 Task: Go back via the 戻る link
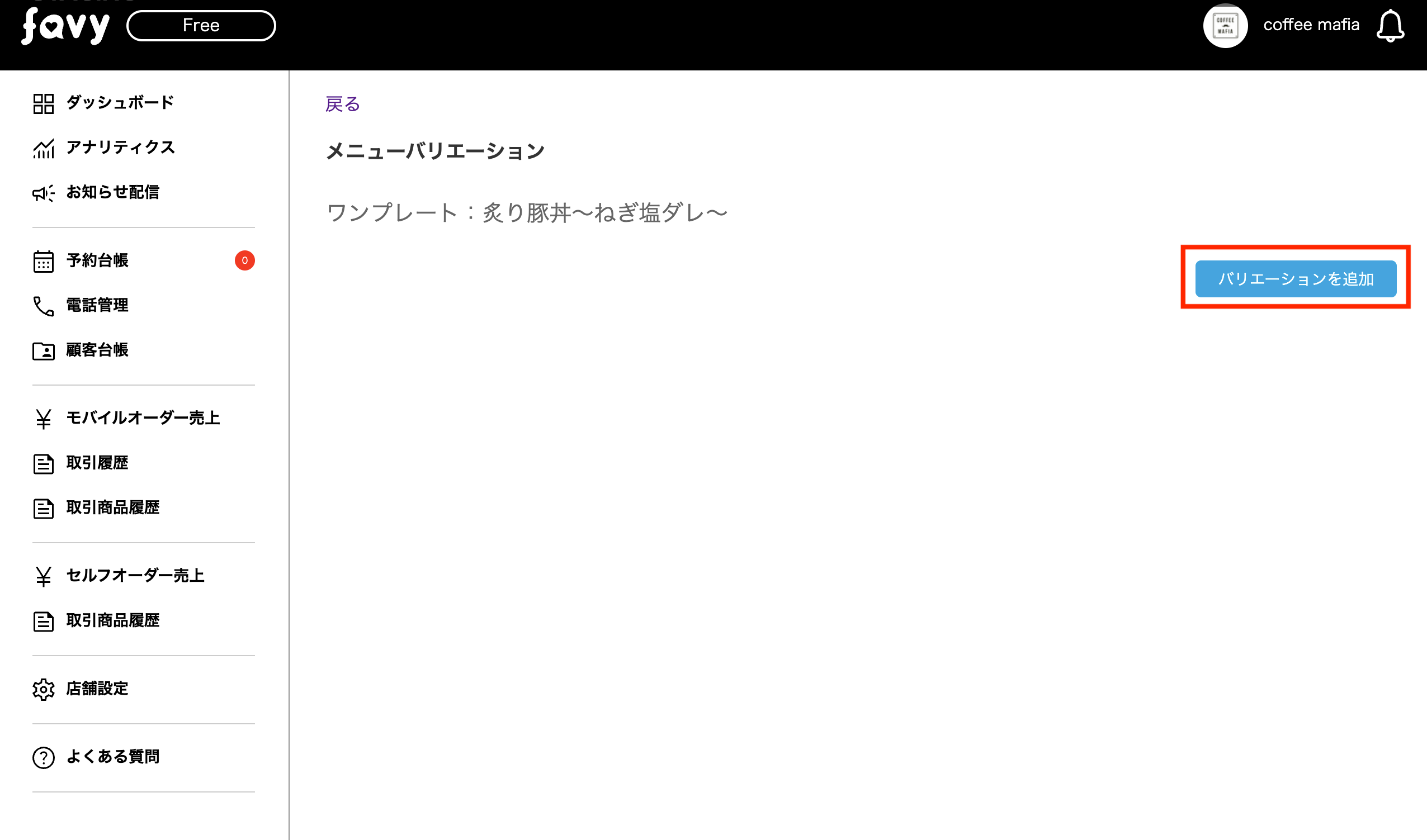343,104
